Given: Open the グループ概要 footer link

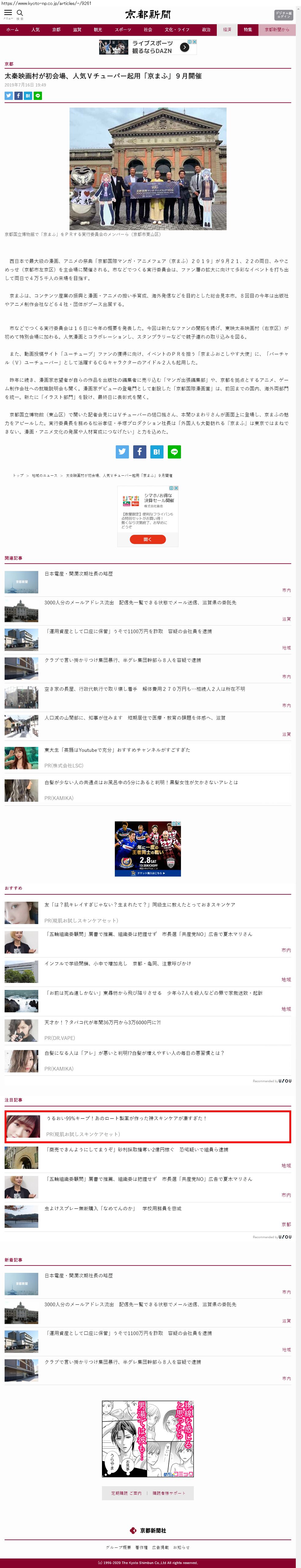Looking at the screenshot, I should tap(118, 1547).
